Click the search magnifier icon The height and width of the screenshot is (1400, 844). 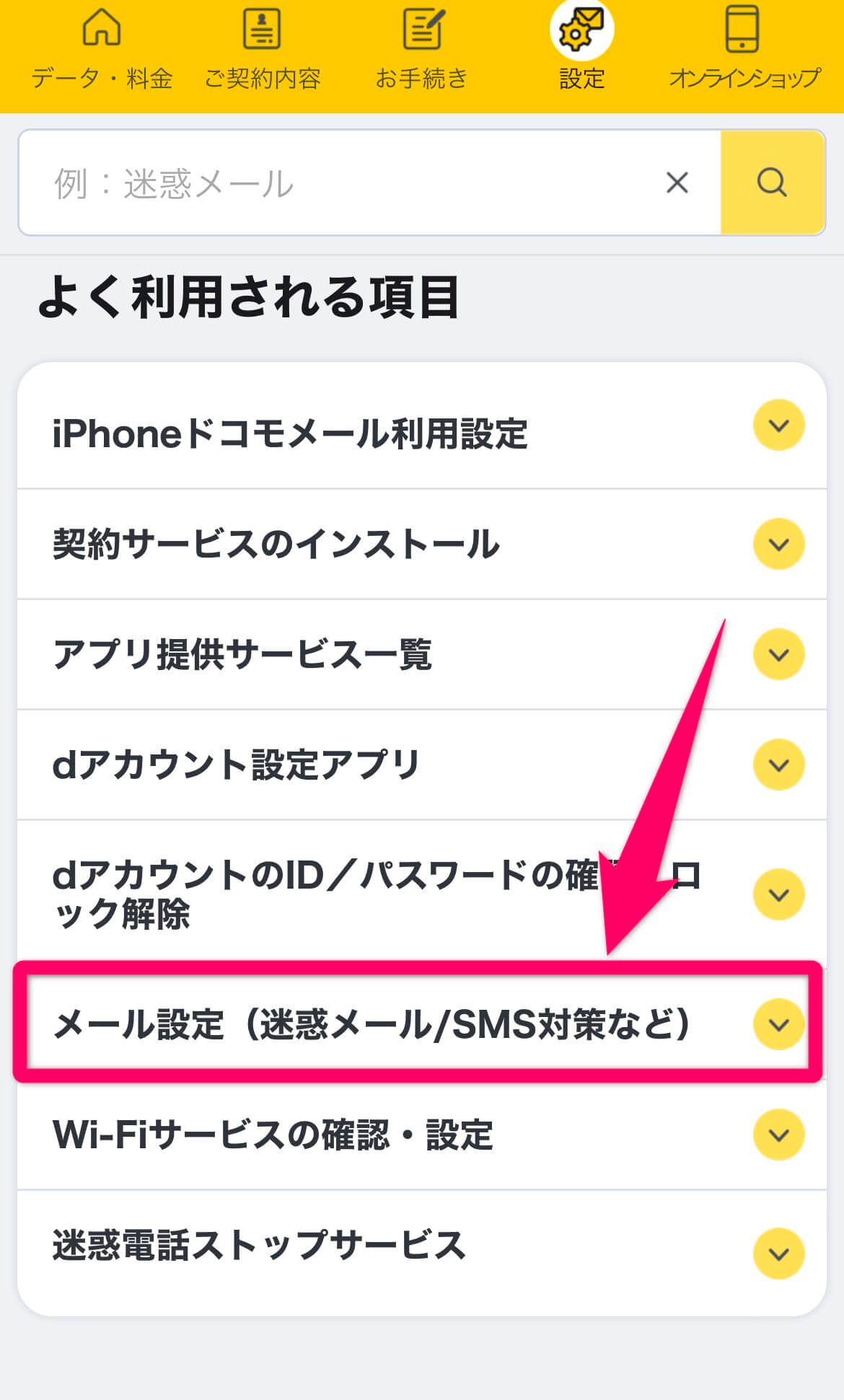(x=772, y=182)
